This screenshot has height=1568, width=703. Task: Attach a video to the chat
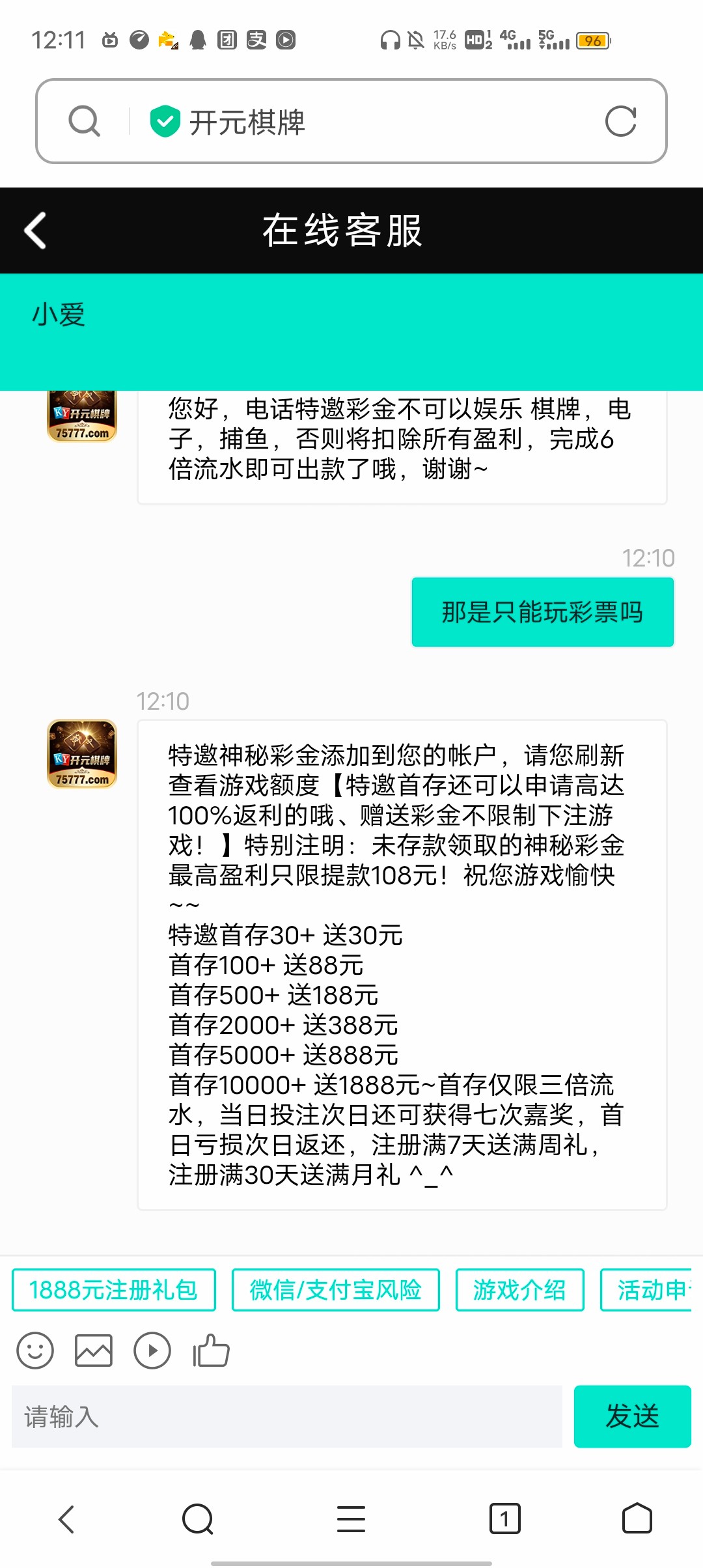click(152, 1351)
